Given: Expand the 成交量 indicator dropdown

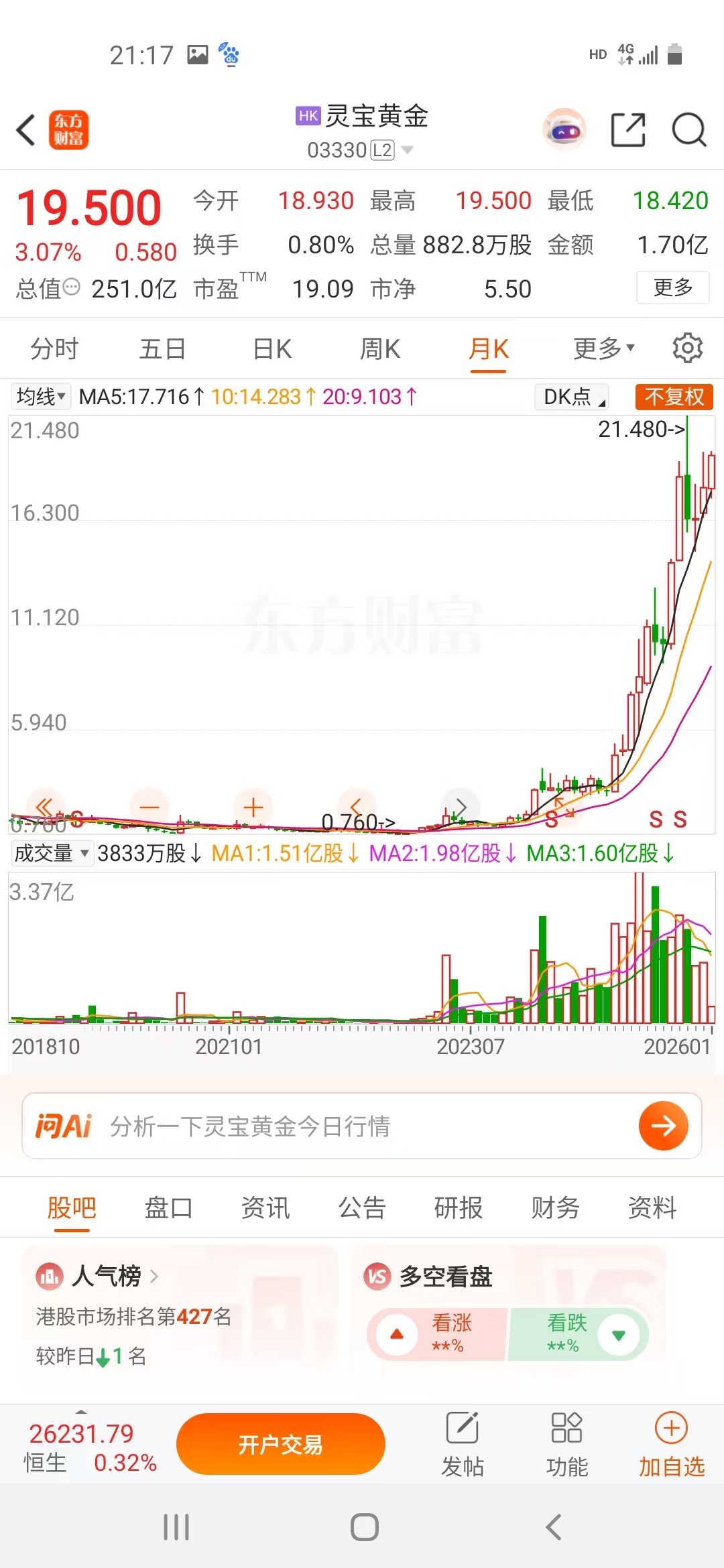Looking at the screenshot, I should pos(52,853).
